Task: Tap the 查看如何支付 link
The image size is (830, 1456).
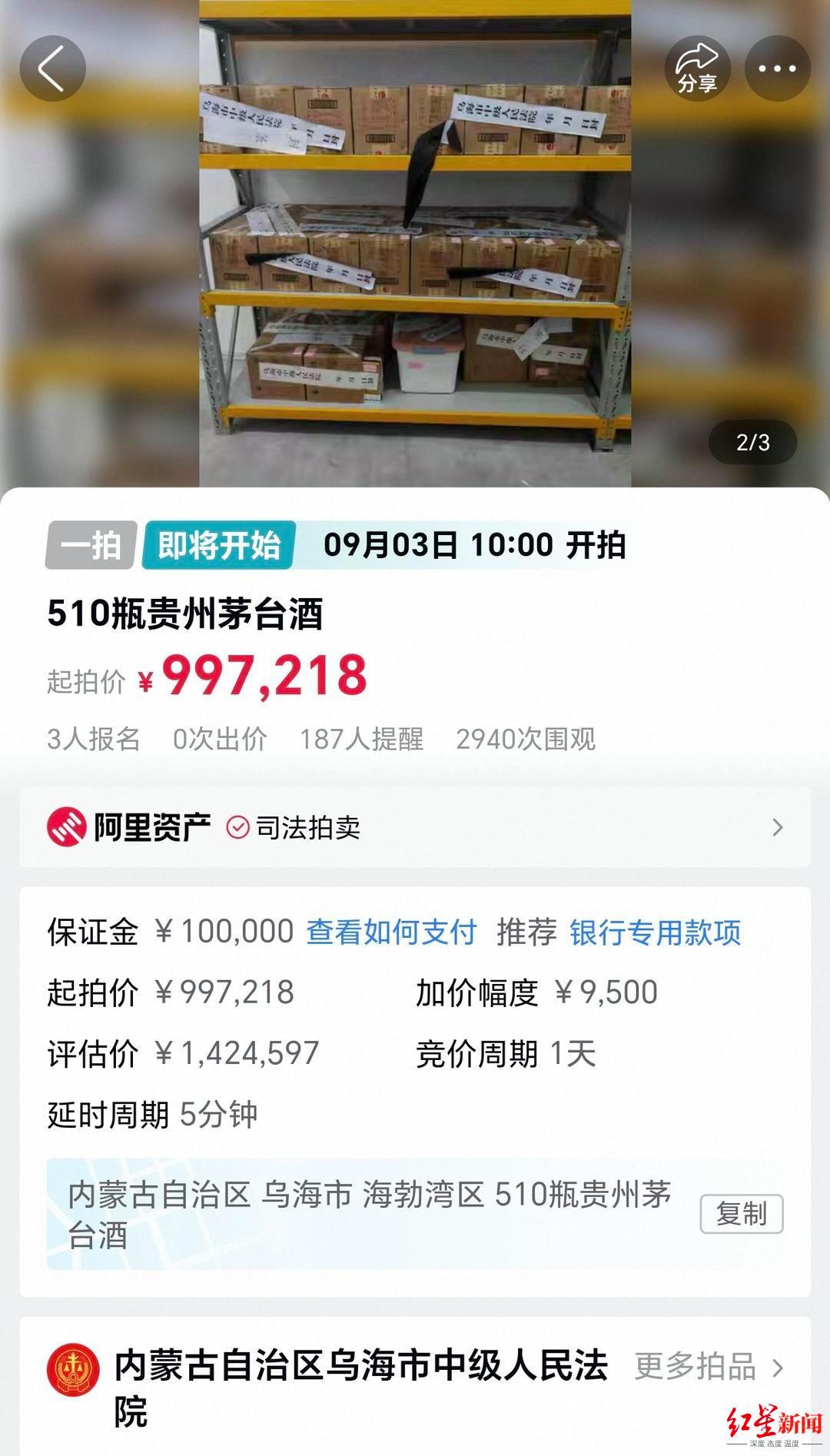Action: [391, 932]
